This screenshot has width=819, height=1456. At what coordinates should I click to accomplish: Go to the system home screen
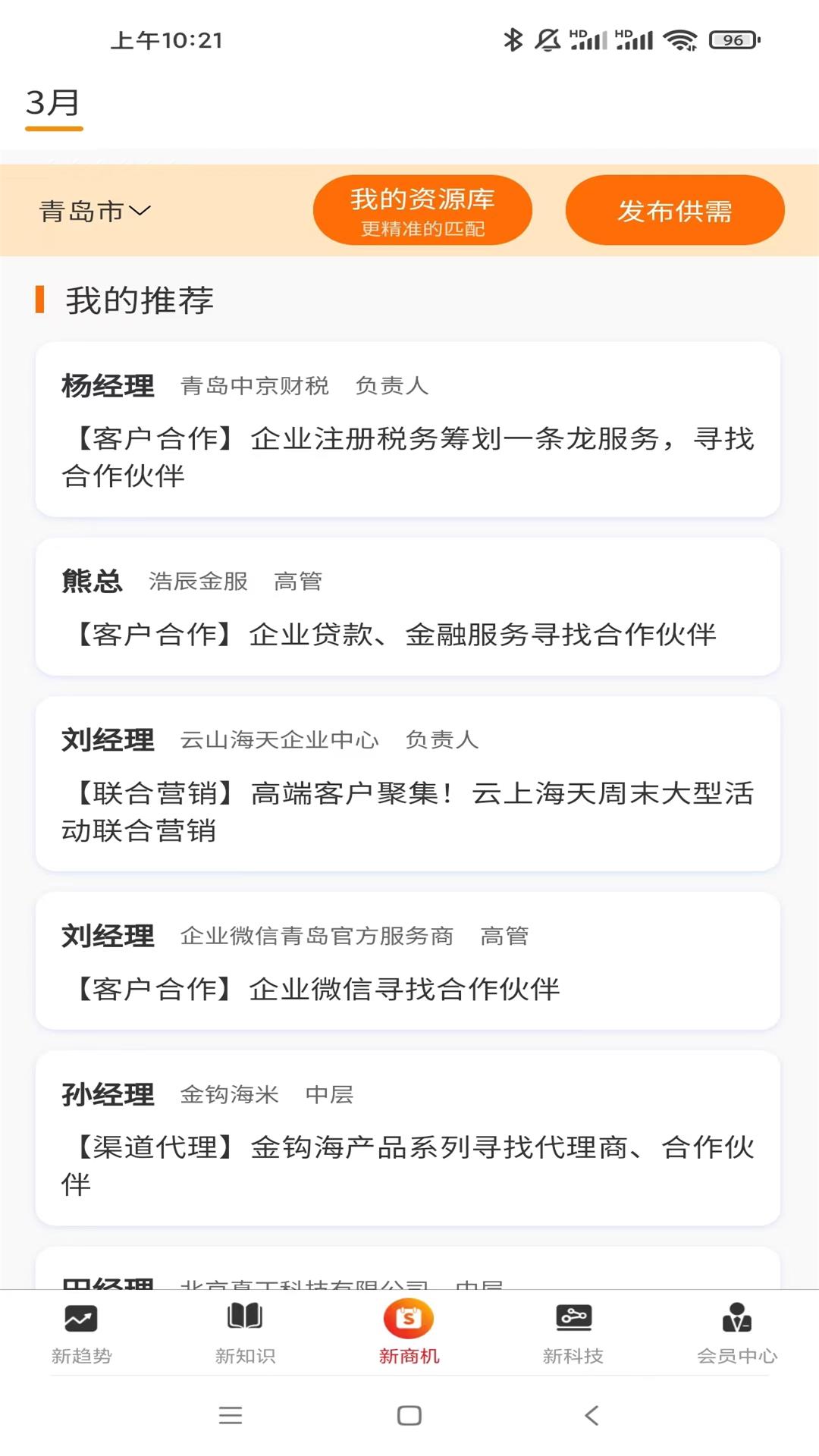tap(409, 1415)
